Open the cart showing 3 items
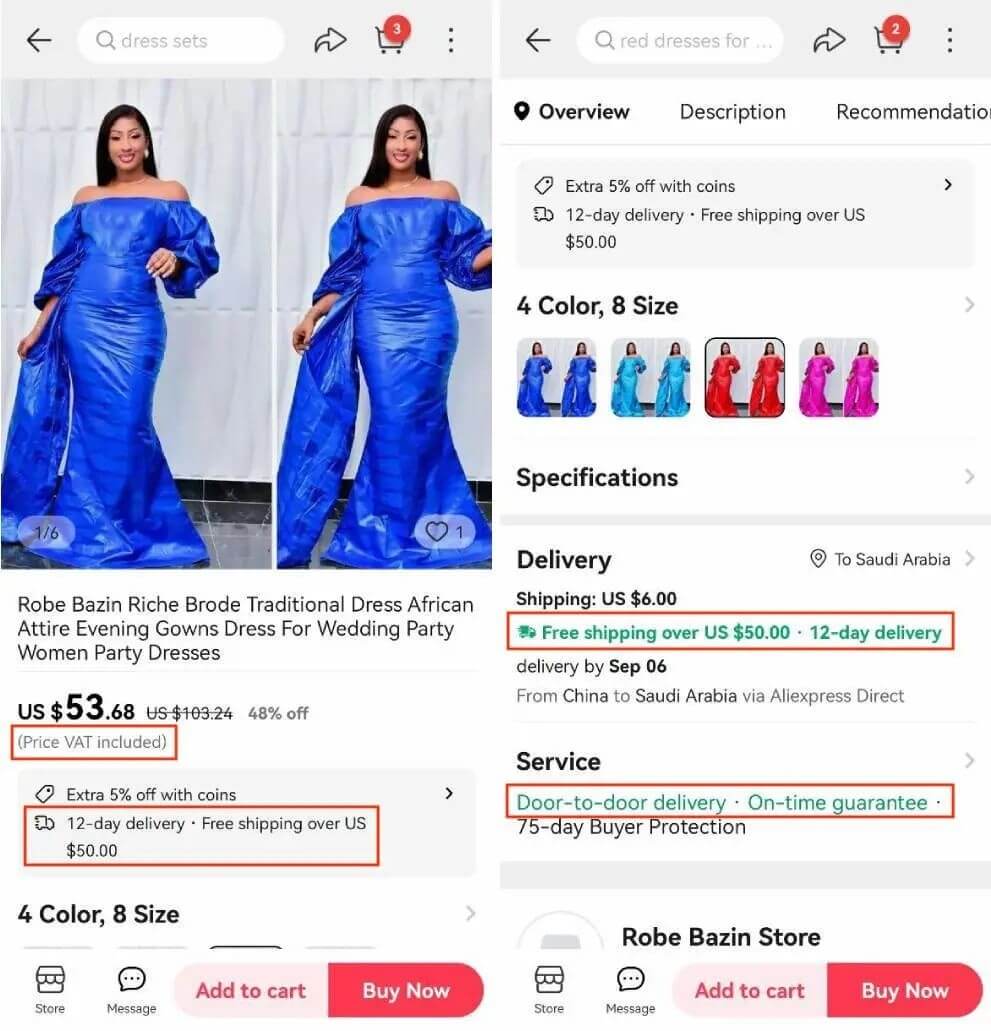 390,39
